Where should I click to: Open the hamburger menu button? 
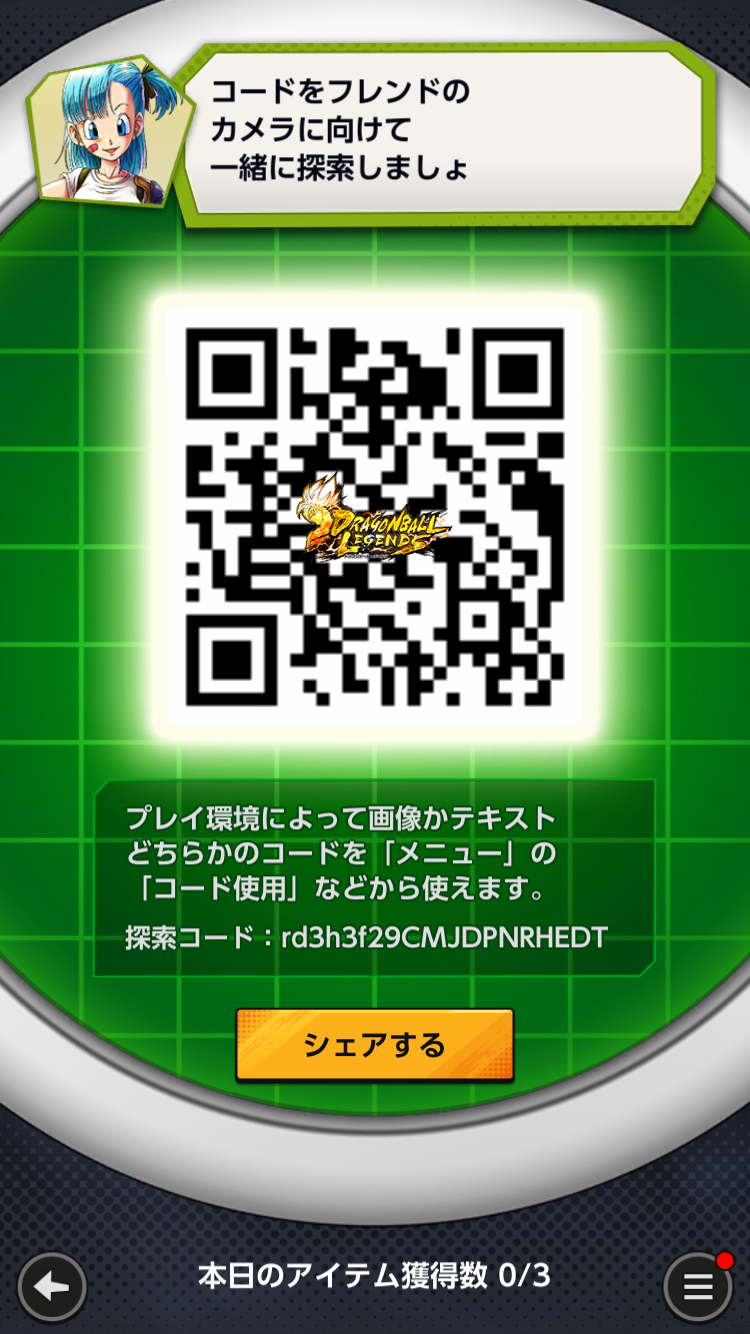point(698,1287)
